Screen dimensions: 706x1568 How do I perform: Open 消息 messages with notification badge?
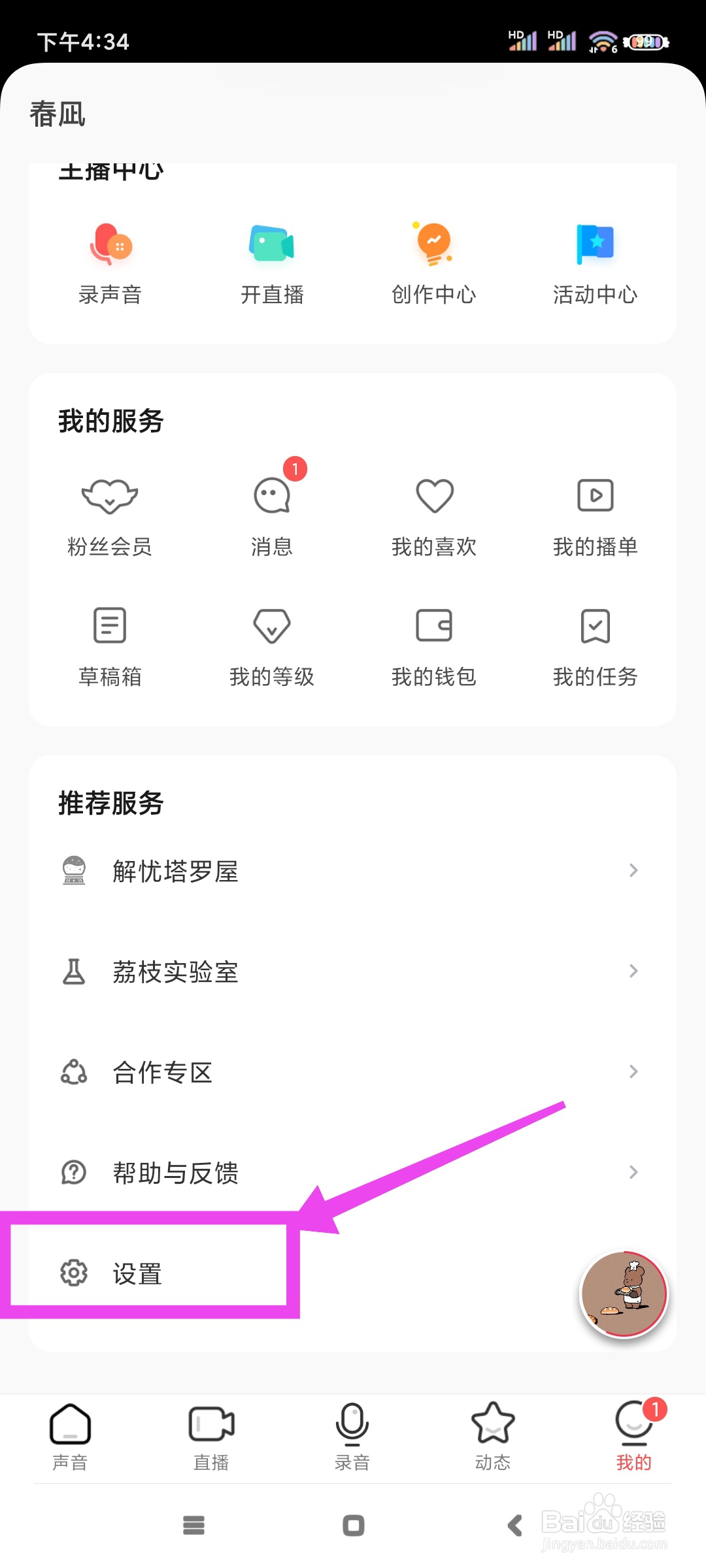(x=272, y=498)
